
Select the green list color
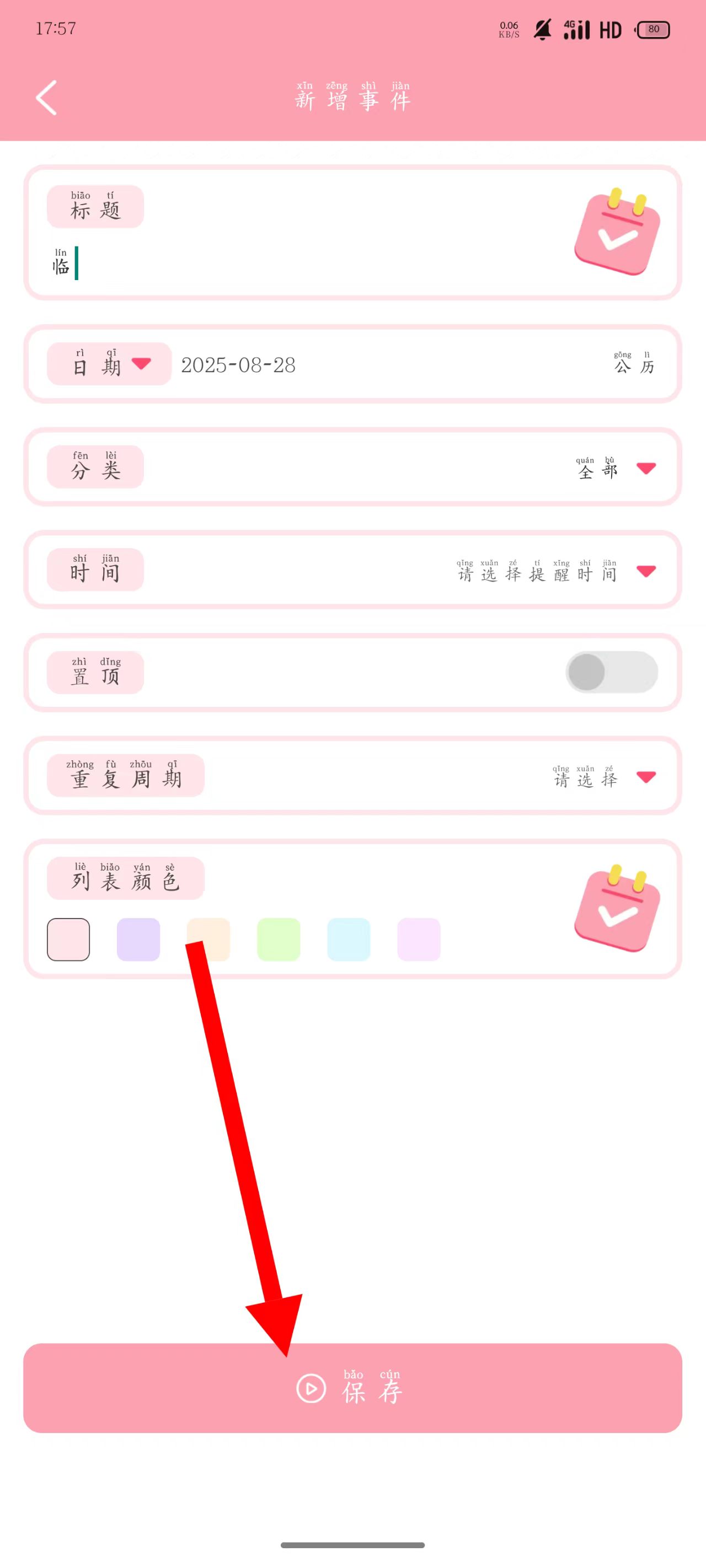click(279, 939)
